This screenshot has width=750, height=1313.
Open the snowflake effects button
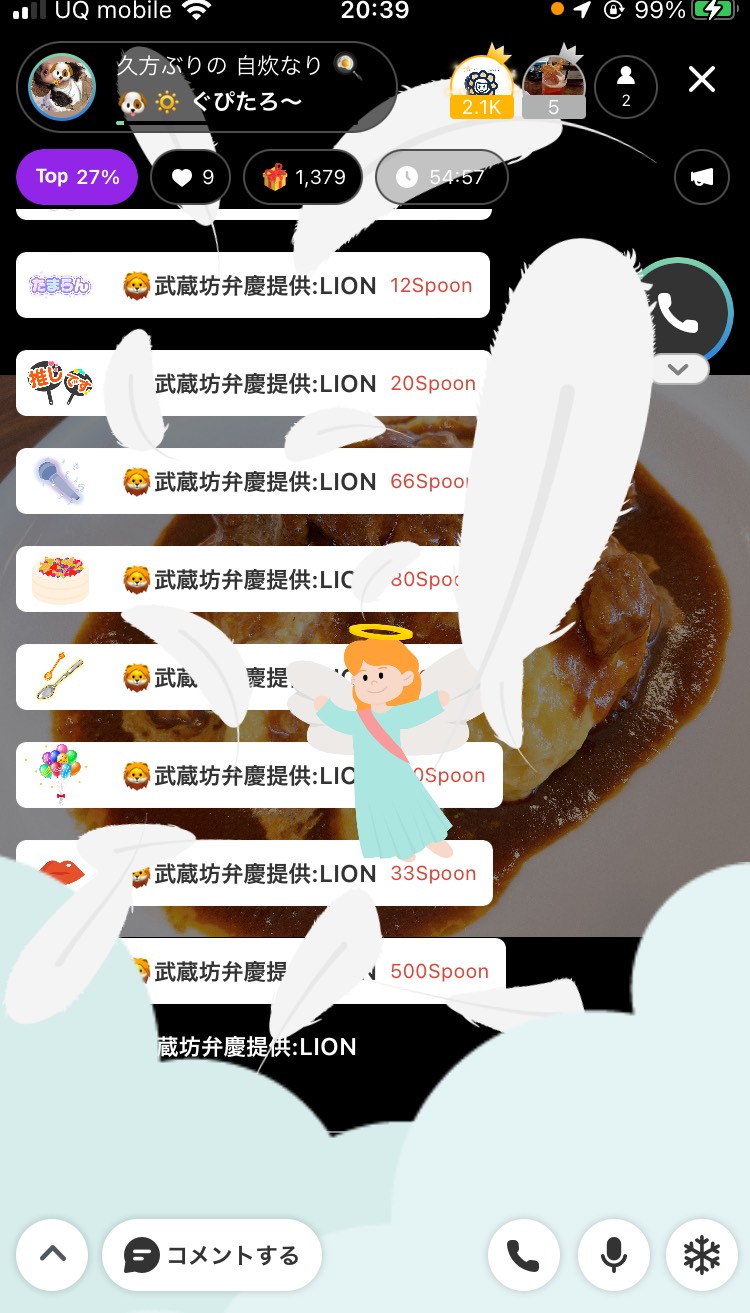tap(701, 1255)
